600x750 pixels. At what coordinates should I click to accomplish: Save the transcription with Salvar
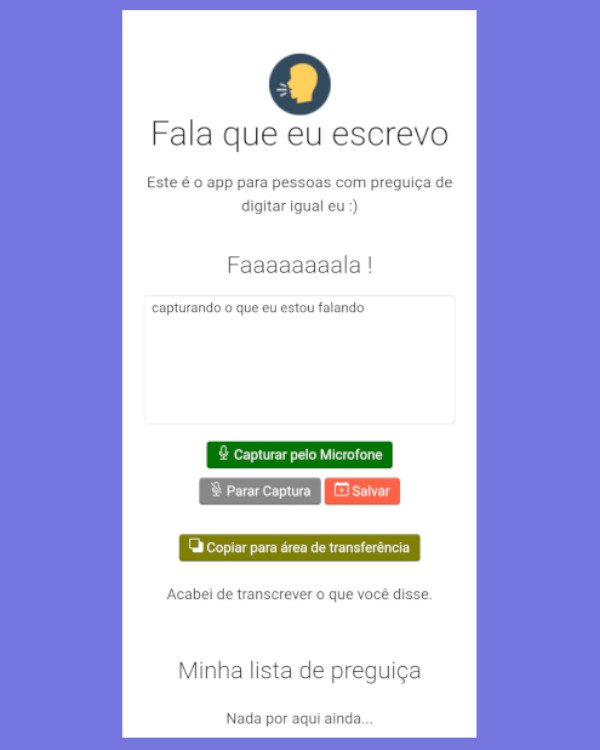tap(362, 491)
